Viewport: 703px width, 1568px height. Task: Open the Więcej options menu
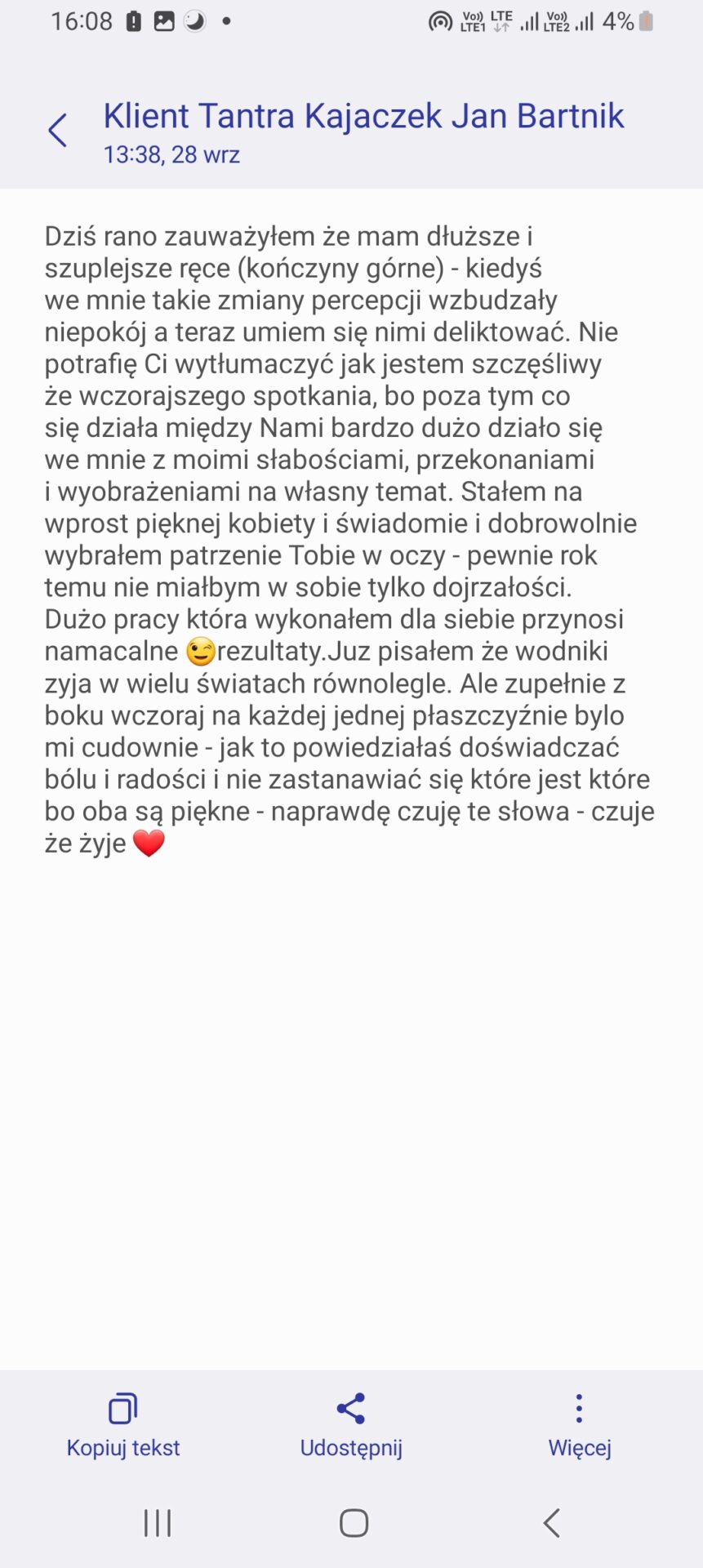tap(580, 1426)
